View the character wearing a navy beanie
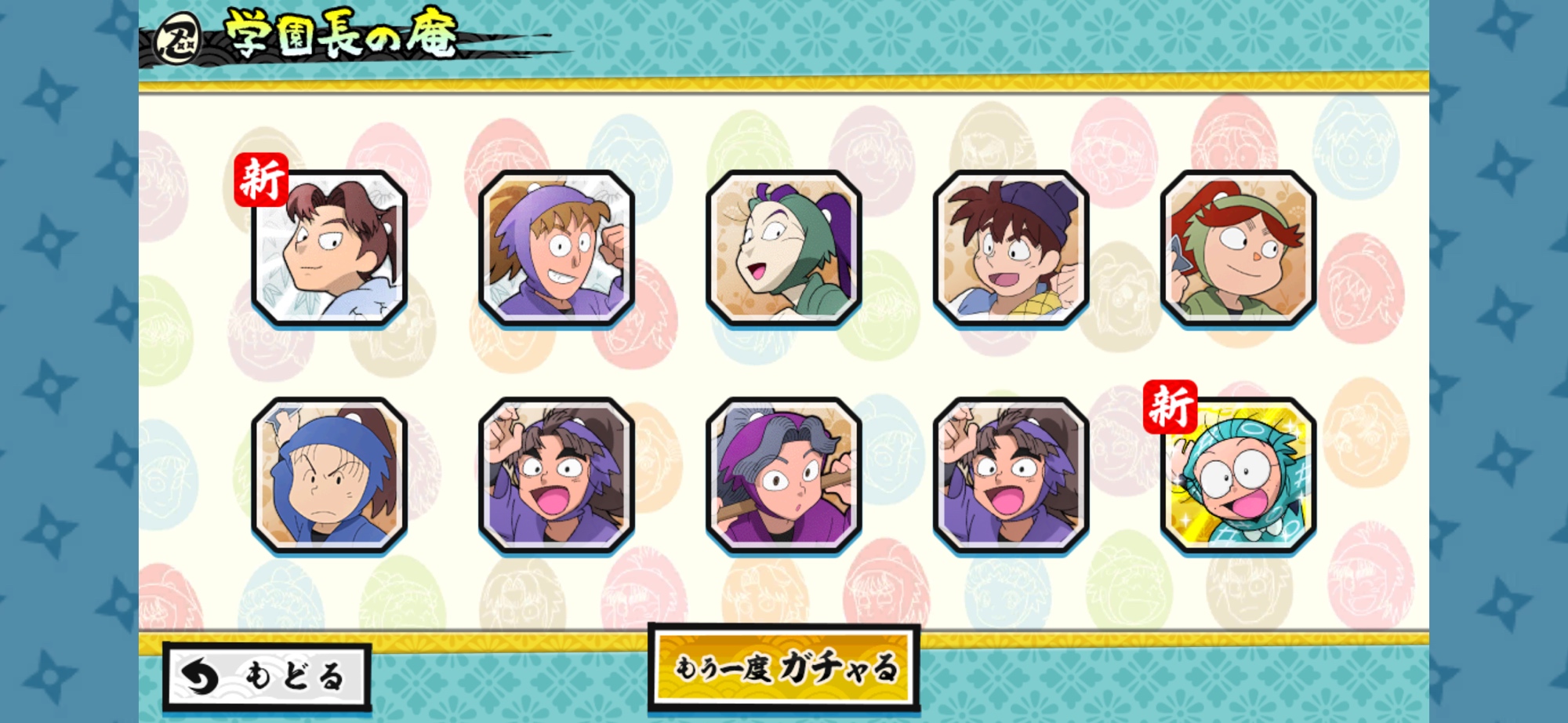Image resolution: width=1568 pixels, height=723 pixels. (1011, 248)
